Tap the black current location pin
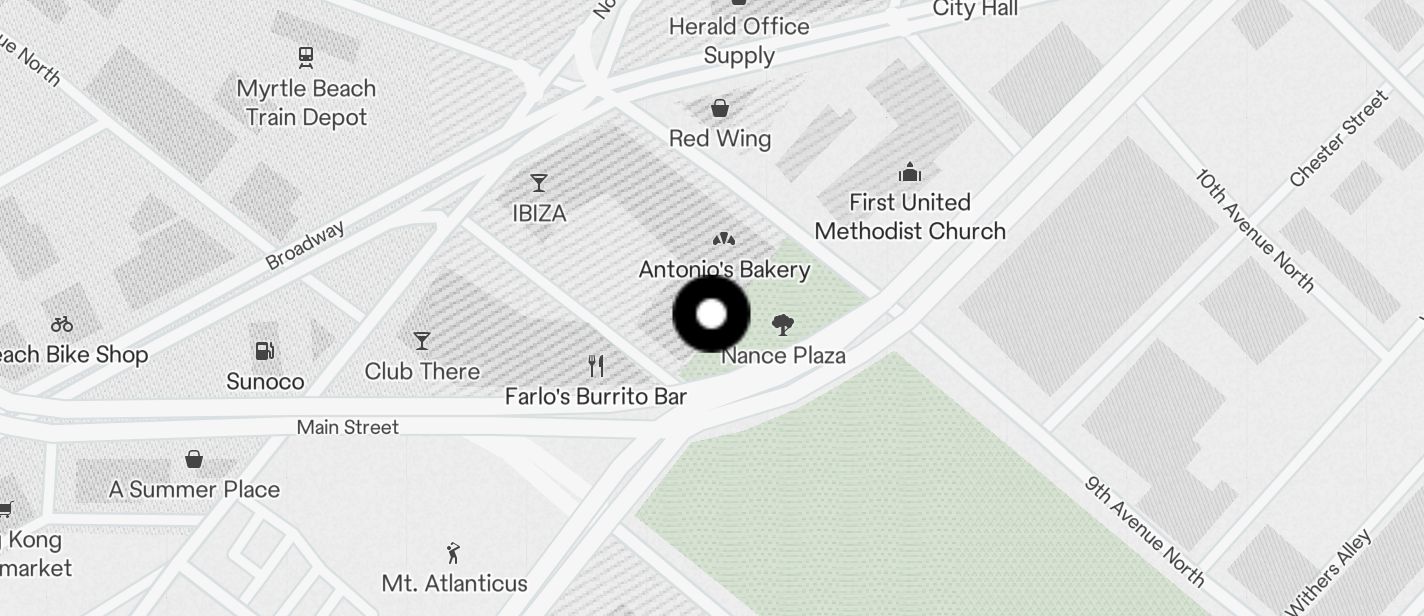Viewport: 1424px width, 616px height. click(x=711, y=314)
